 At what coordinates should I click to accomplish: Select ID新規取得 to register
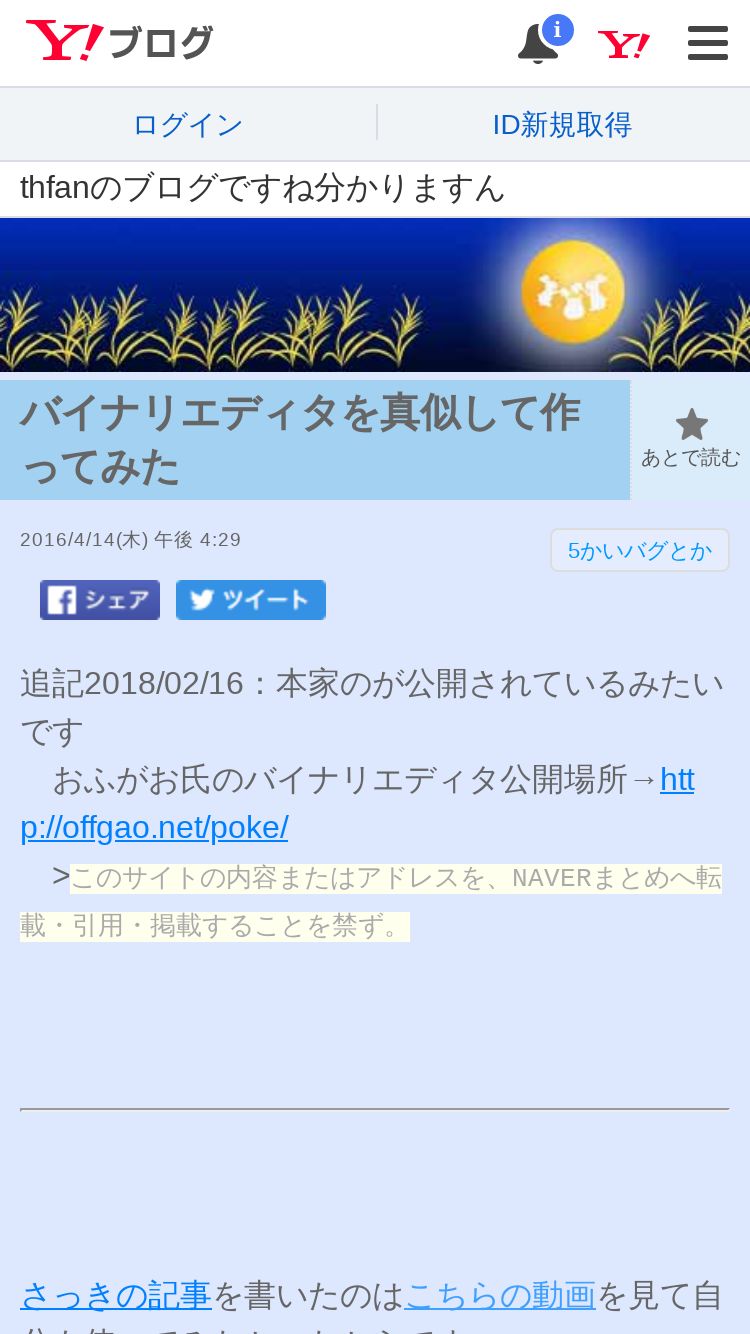pos(563,124)
